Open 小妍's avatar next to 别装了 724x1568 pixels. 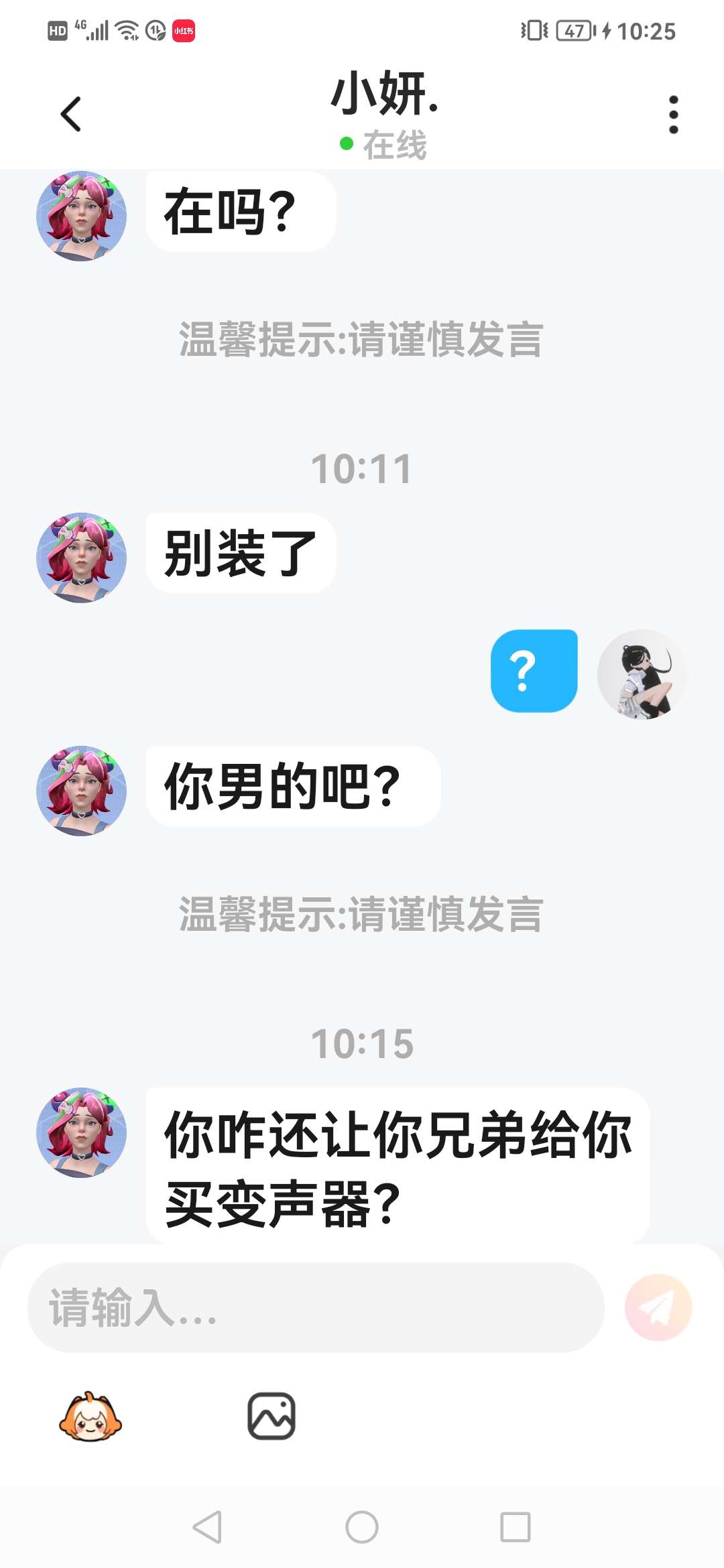point(81,558)
